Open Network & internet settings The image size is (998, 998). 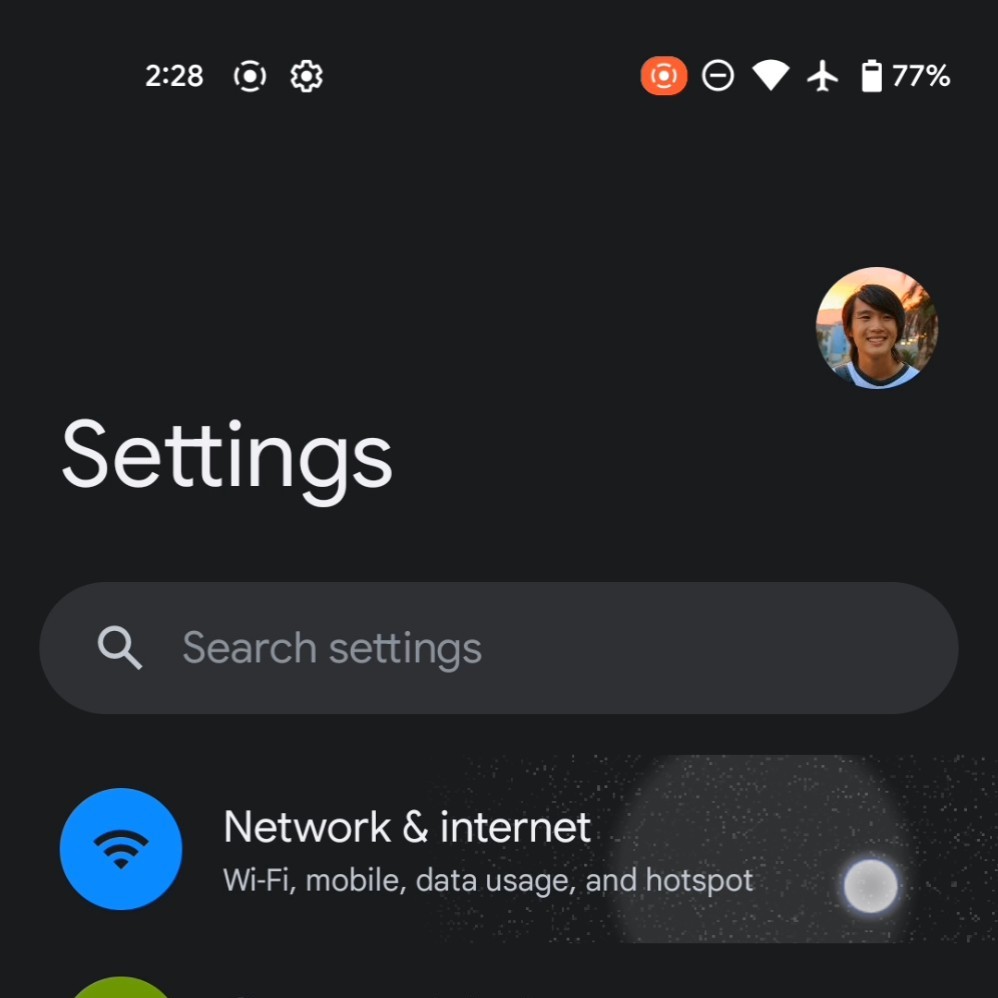[x=407, y=849]
